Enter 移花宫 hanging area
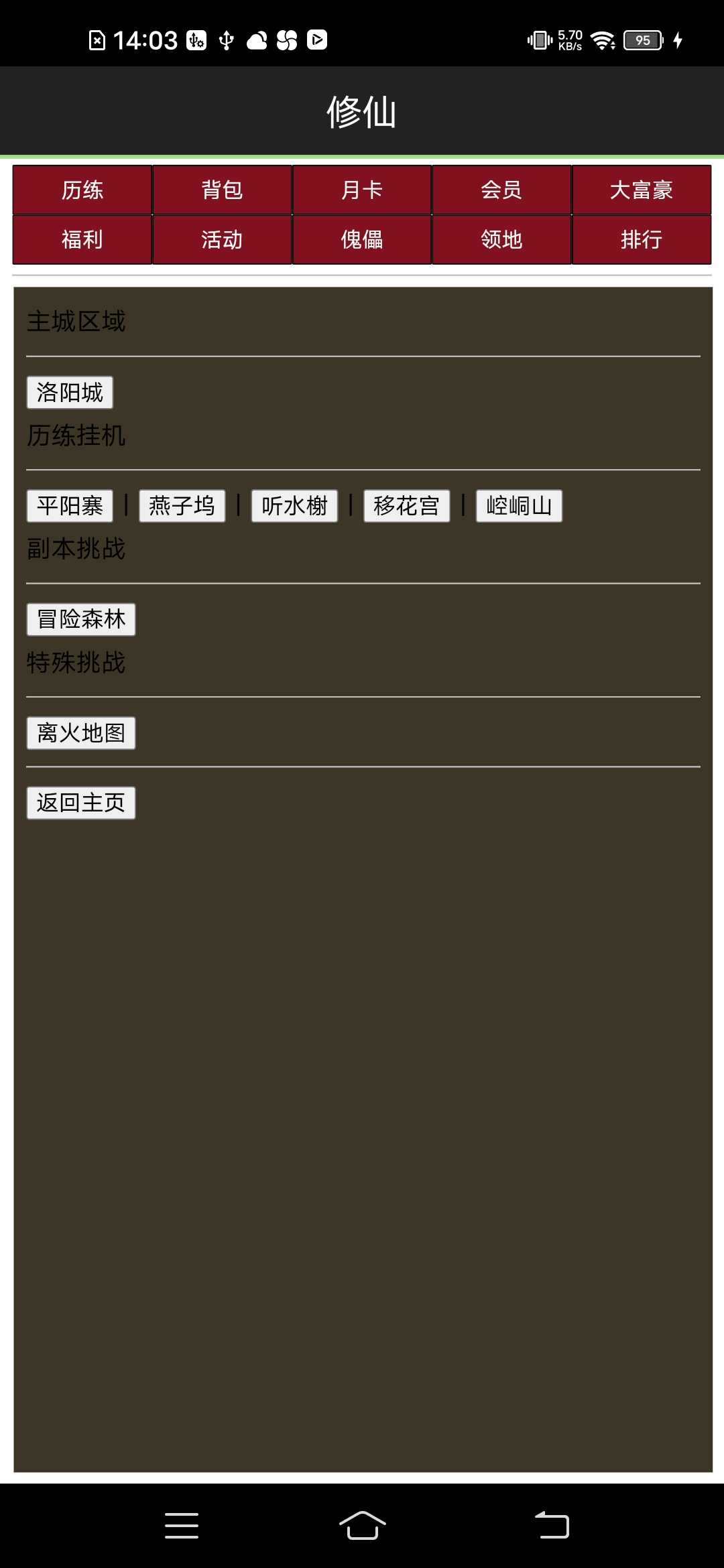Viewport: 724px width, 1568px height. [407, 506]
